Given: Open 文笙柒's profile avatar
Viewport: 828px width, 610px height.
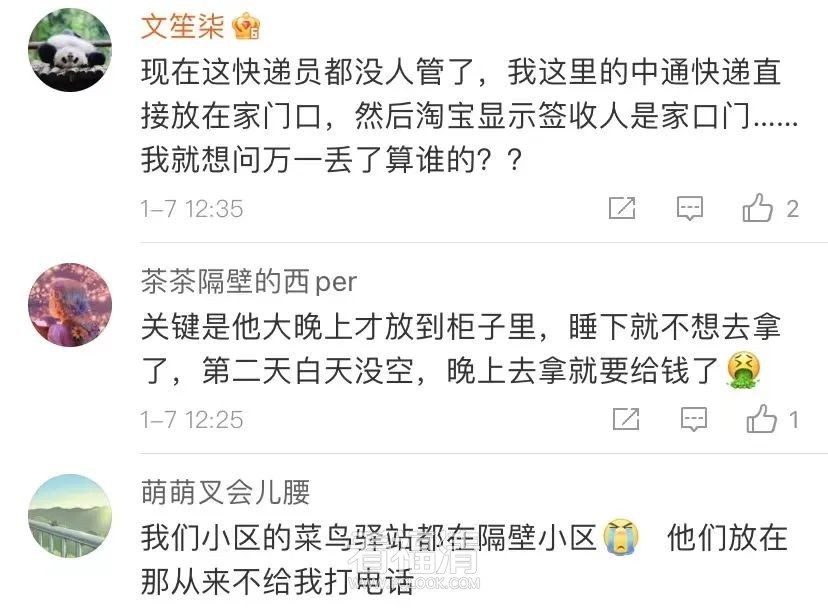Looking at the screenshot, I should pos(69,50).
